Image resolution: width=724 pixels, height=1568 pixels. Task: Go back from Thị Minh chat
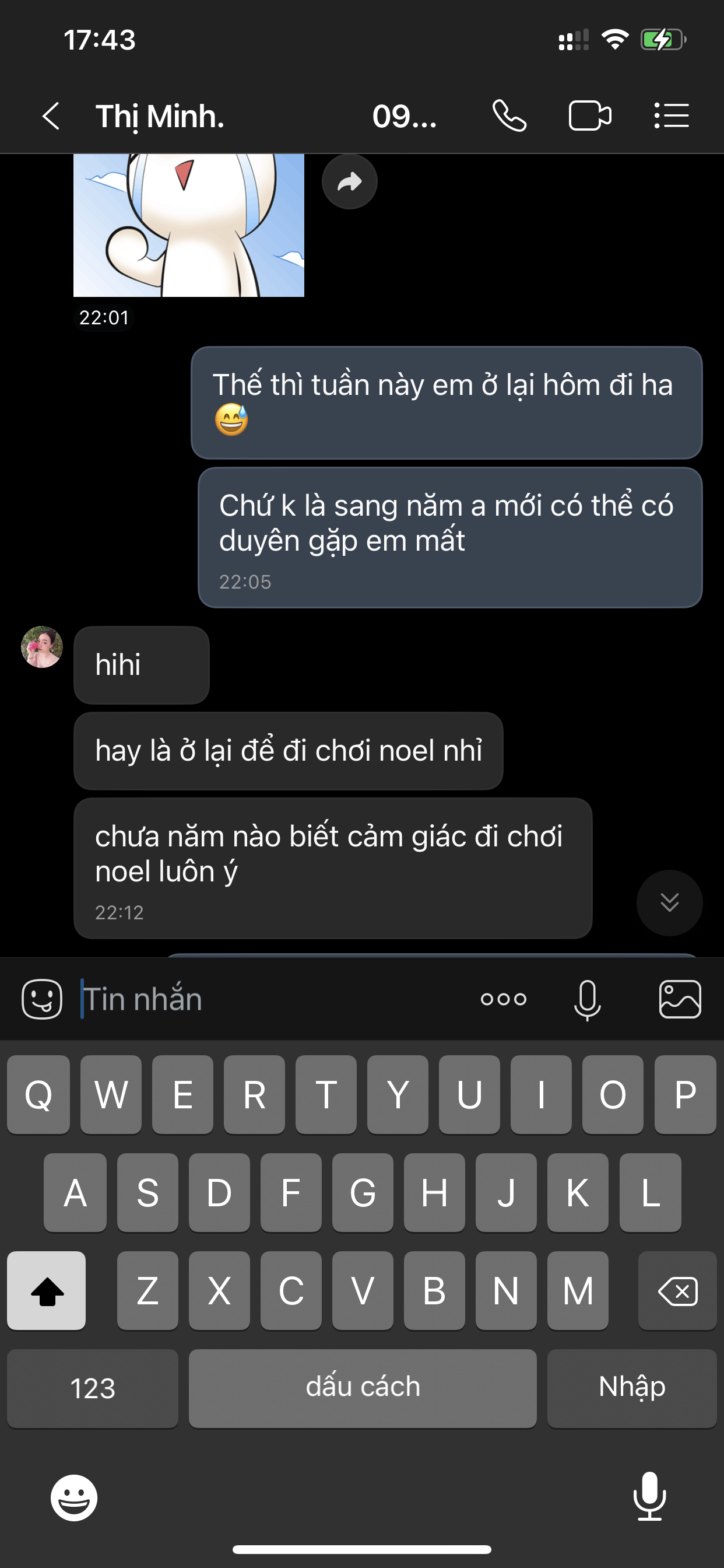click(51, 116)
